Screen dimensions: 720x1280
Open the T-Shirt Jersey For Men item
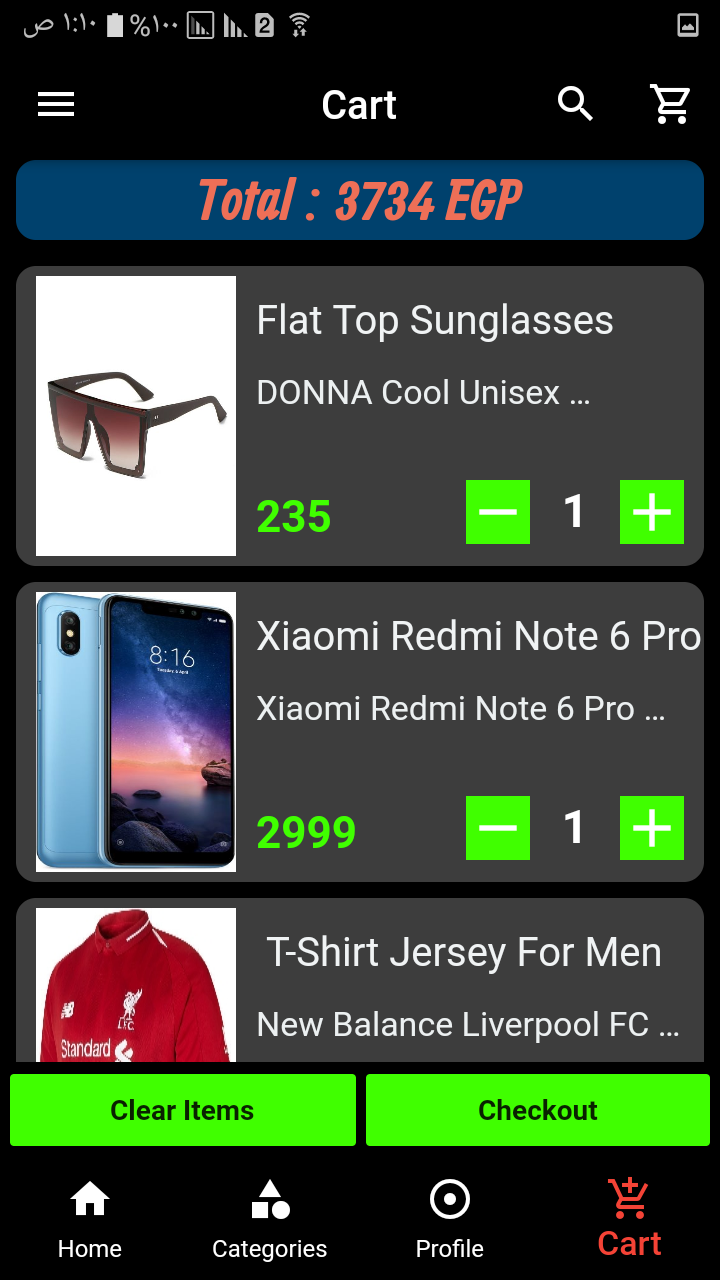463,952
